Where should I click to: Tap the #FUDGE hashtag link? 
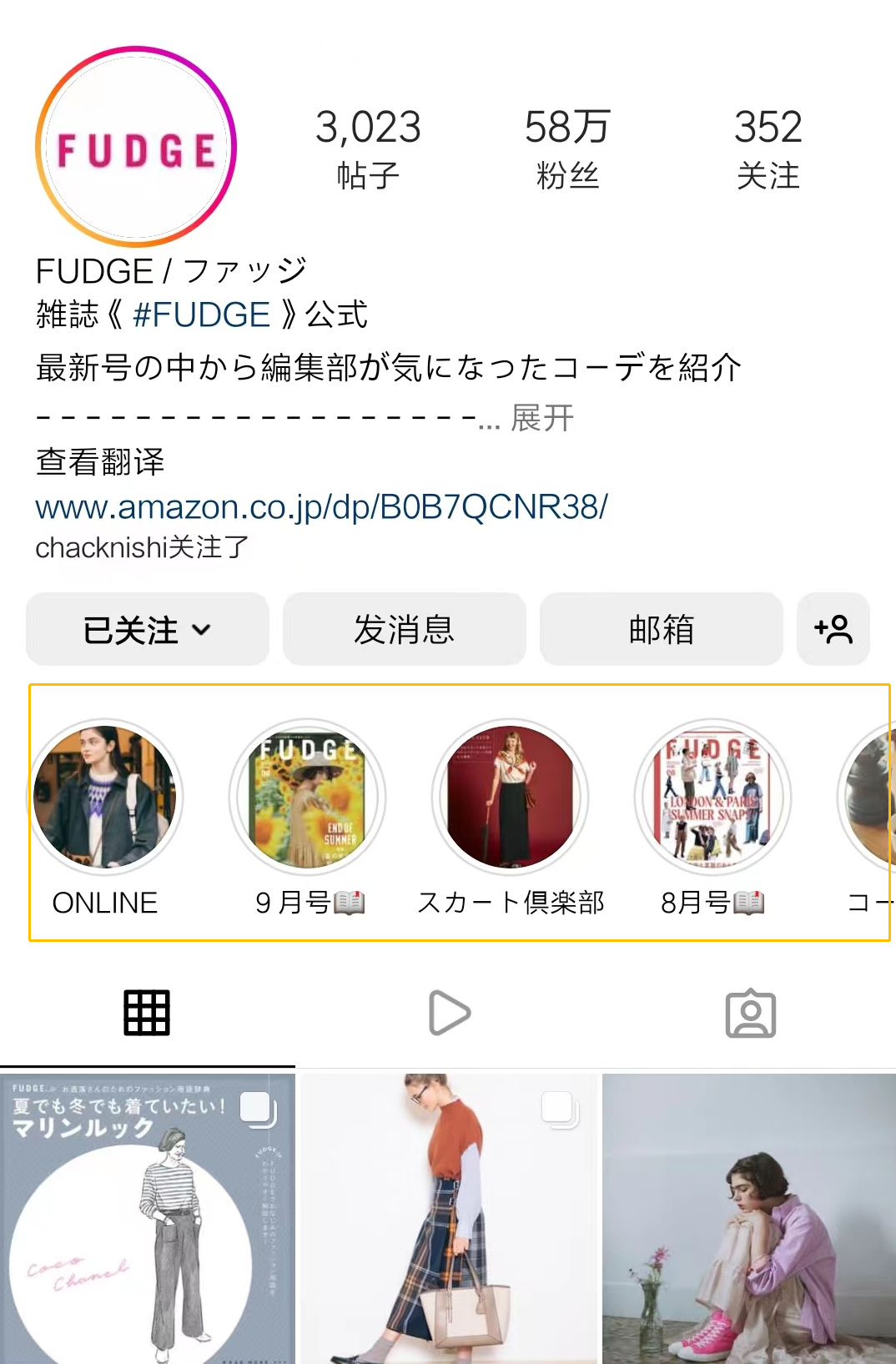[201, 315]
